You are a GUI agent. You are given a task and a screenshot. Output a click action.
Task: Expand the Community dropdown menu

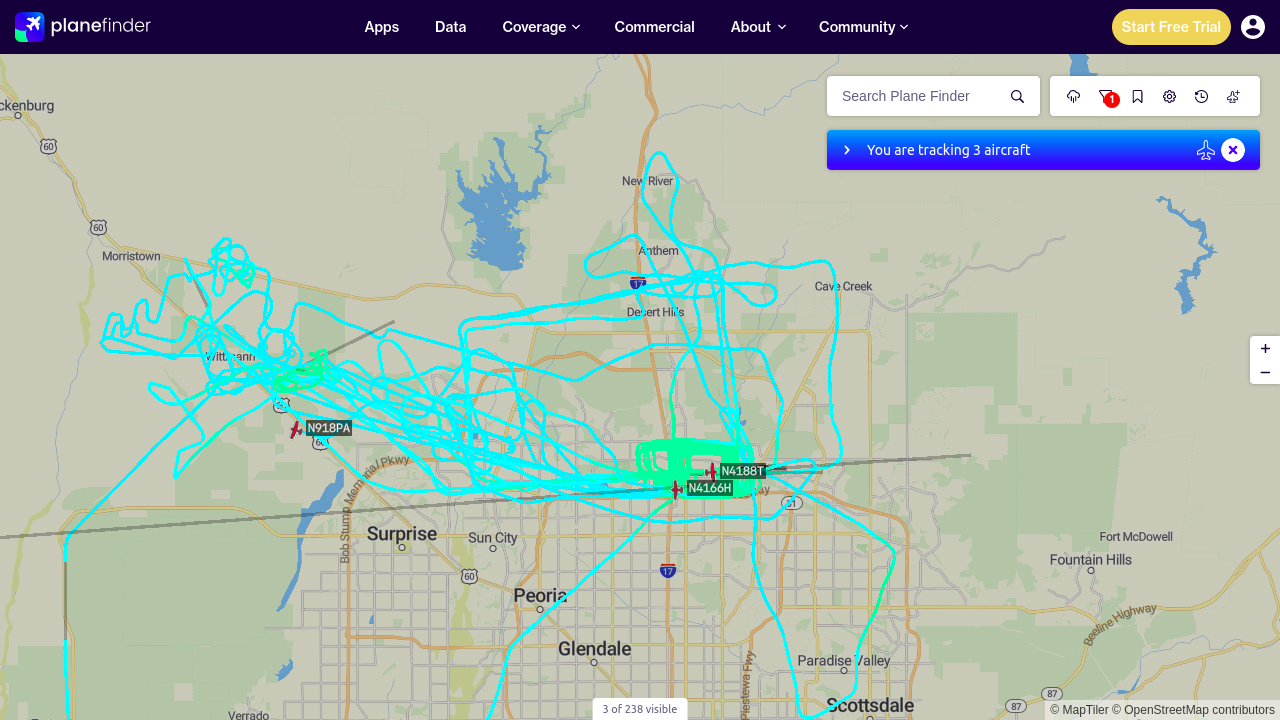tap(863, 27)
